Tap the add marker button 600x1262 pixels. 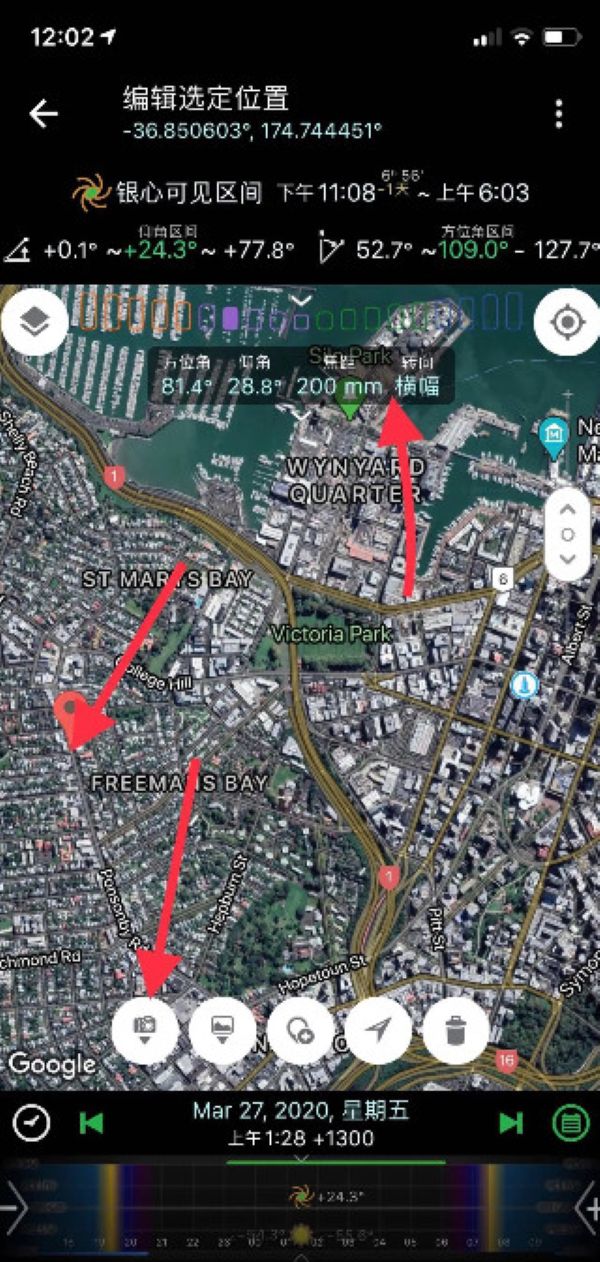[300, 1029]
